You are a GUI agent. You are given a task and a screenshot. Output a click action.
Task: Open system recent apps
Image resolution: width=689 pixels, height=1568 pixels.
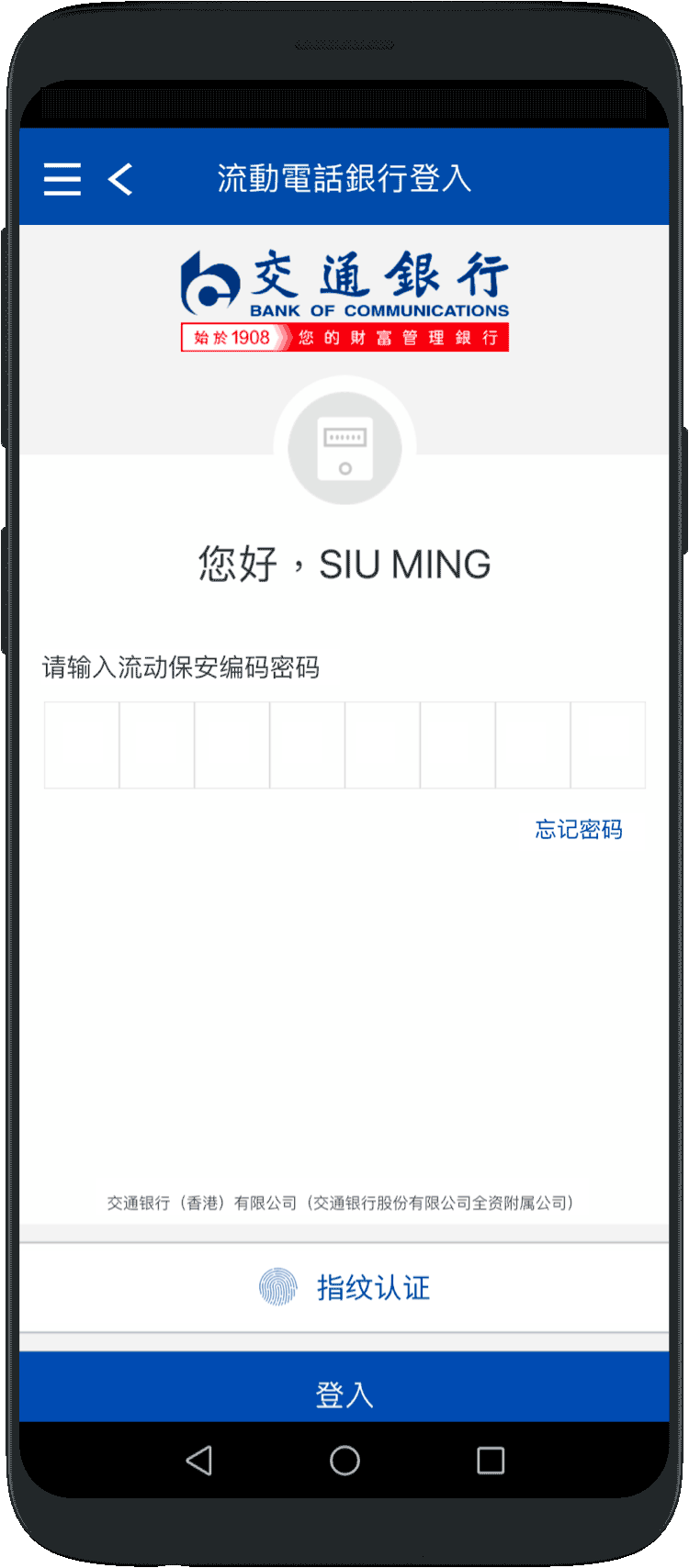491,1460
